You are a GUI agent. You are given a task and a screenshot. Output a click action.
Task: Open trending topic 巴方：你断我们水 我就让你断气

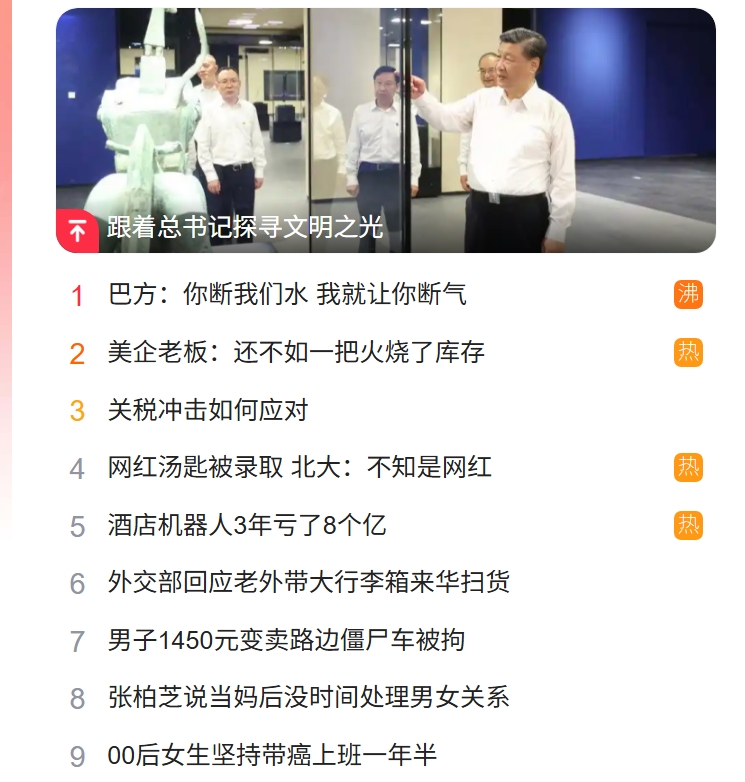point(287,294)
